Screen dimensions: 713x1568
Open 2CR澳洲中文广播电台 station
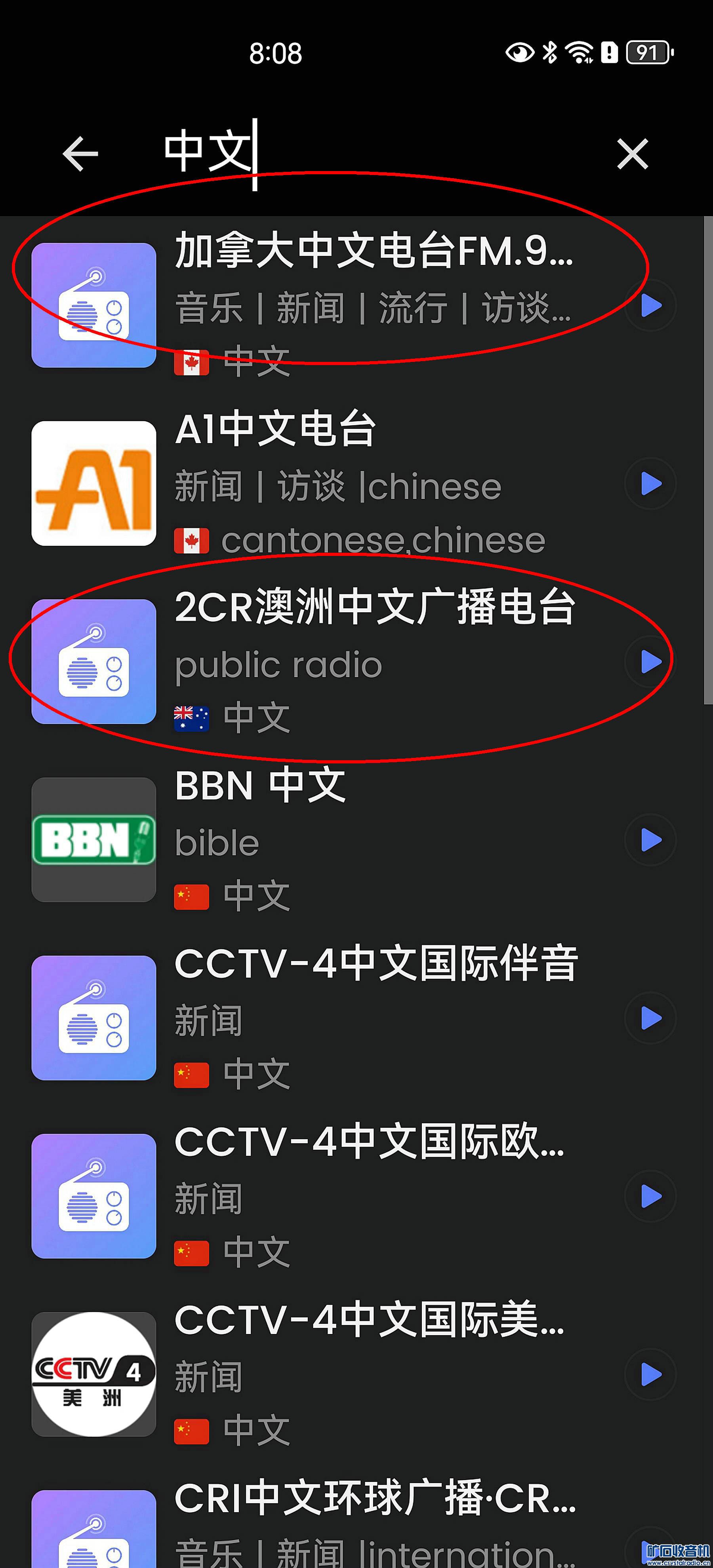(x=374, y=607)
